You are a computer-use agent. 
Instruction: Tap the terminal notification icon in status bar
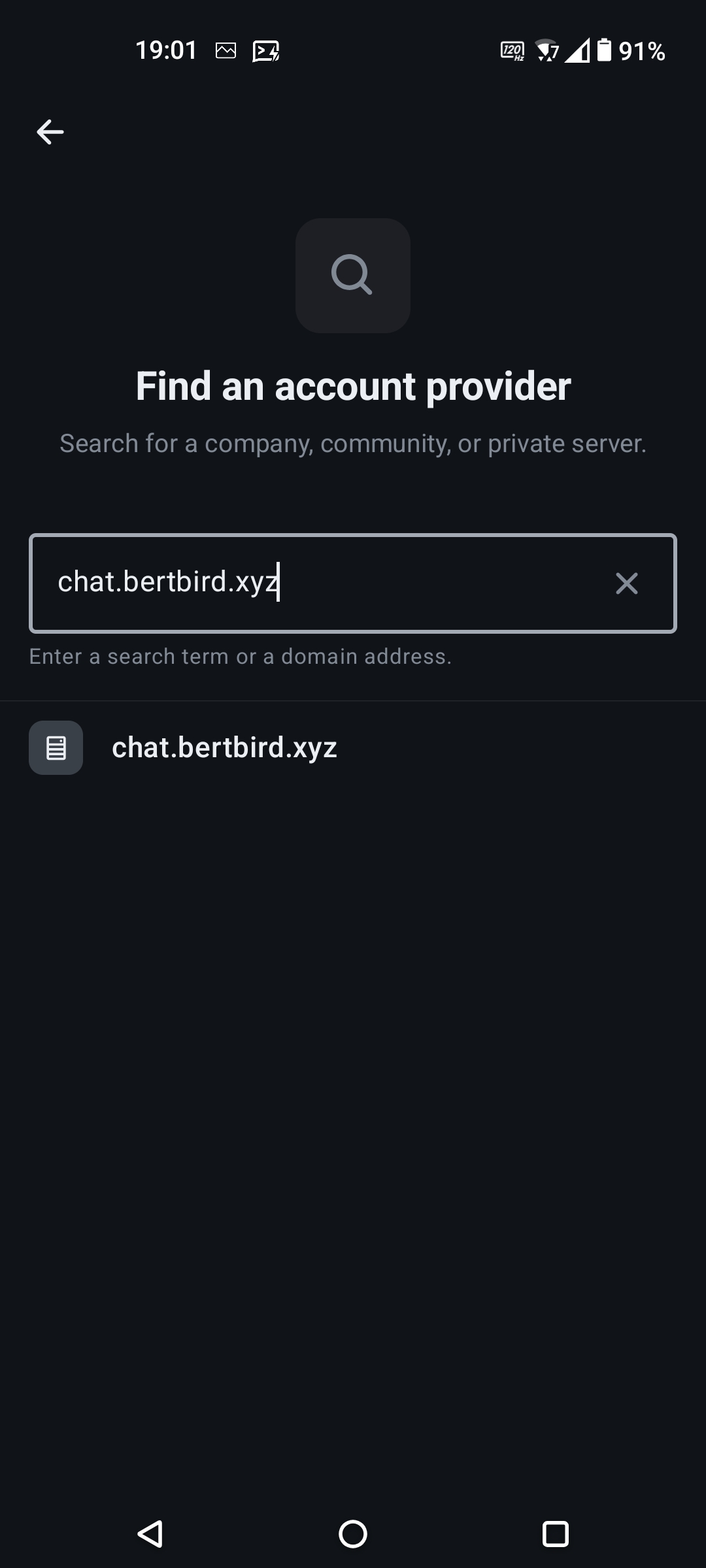(265, 50)
